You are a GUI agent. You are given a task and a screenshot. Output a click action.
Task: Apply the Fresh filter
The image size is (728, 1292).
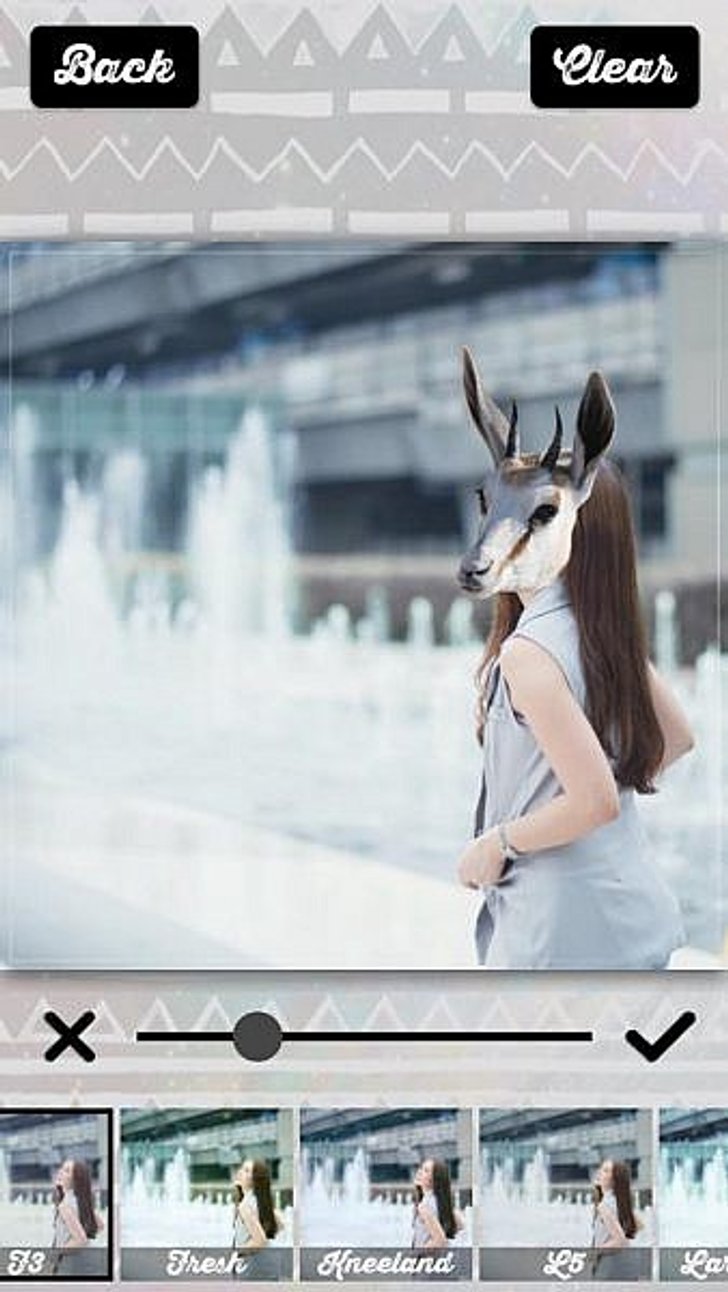(207, 1194)
